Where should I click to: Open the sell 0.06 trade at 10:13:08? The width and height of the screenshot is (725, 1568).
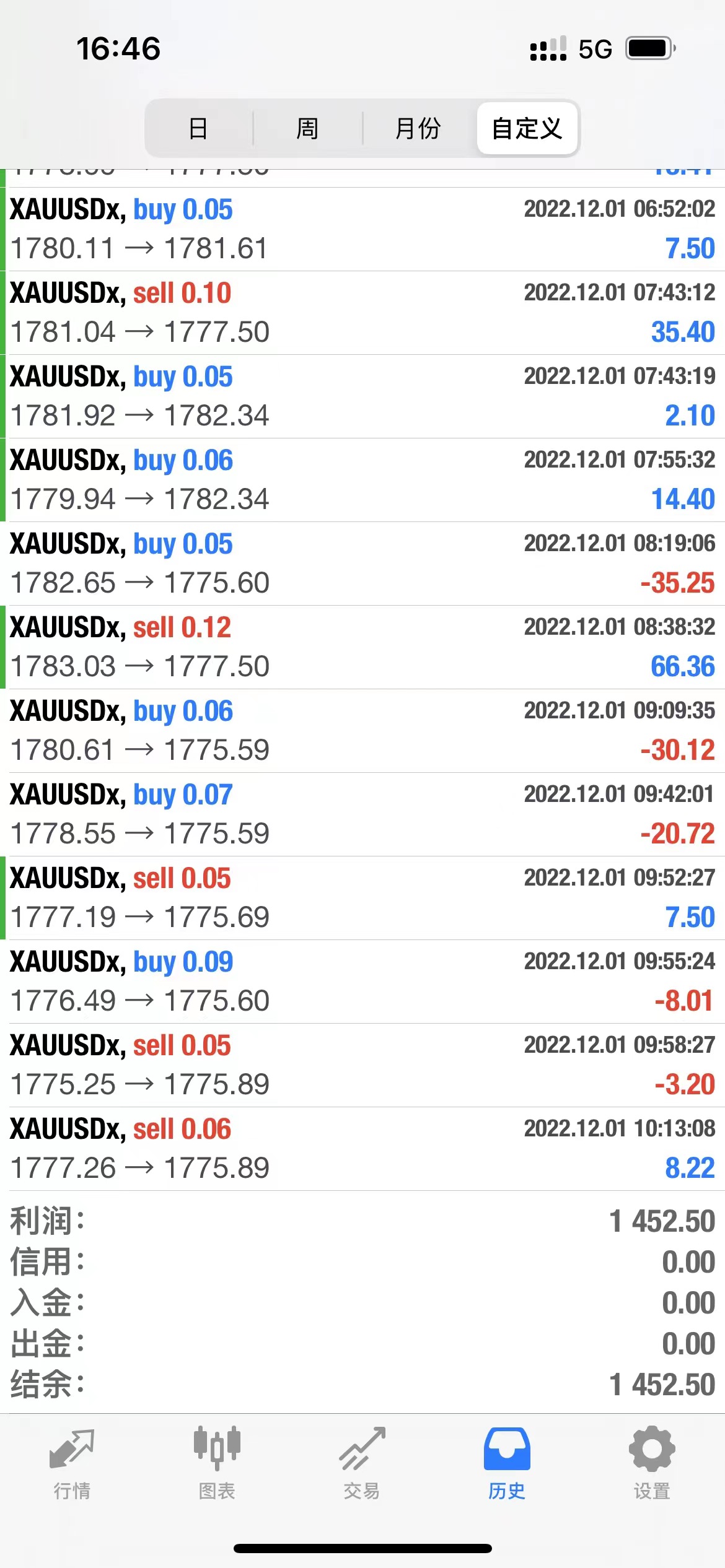(x=362, y=1149)
